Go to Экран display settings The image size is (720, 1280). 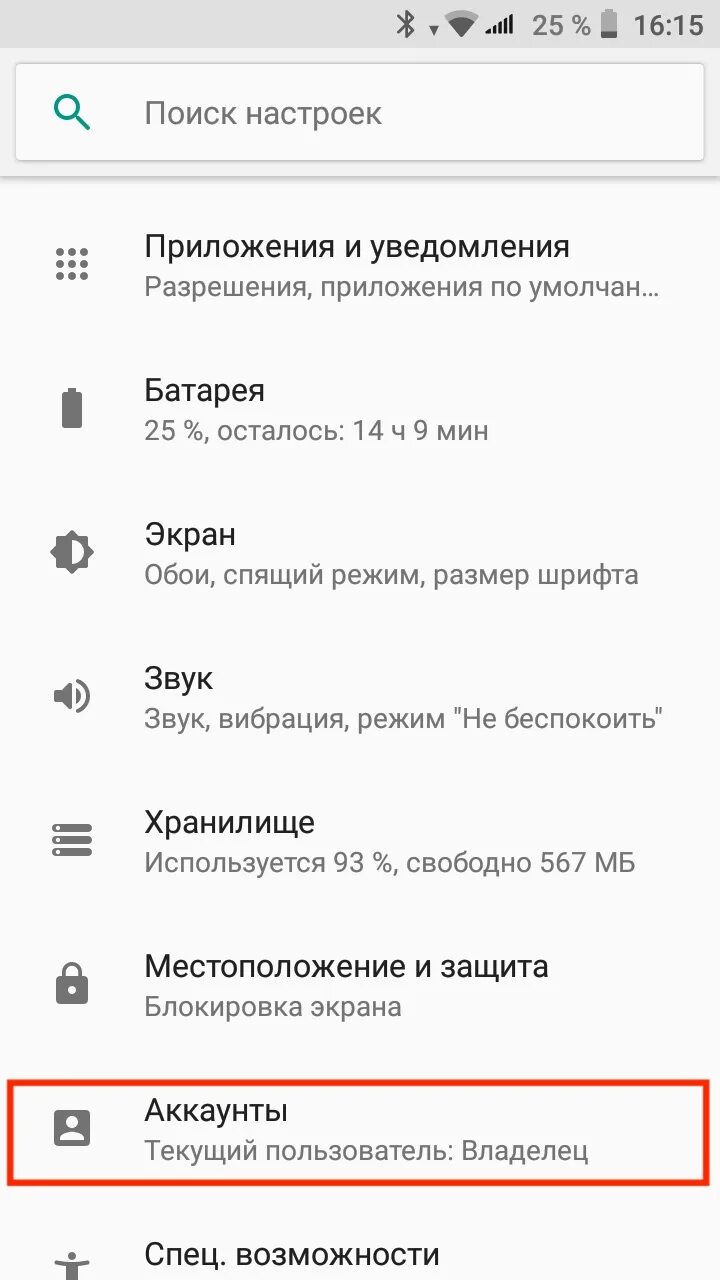click(x=360, y=553)
